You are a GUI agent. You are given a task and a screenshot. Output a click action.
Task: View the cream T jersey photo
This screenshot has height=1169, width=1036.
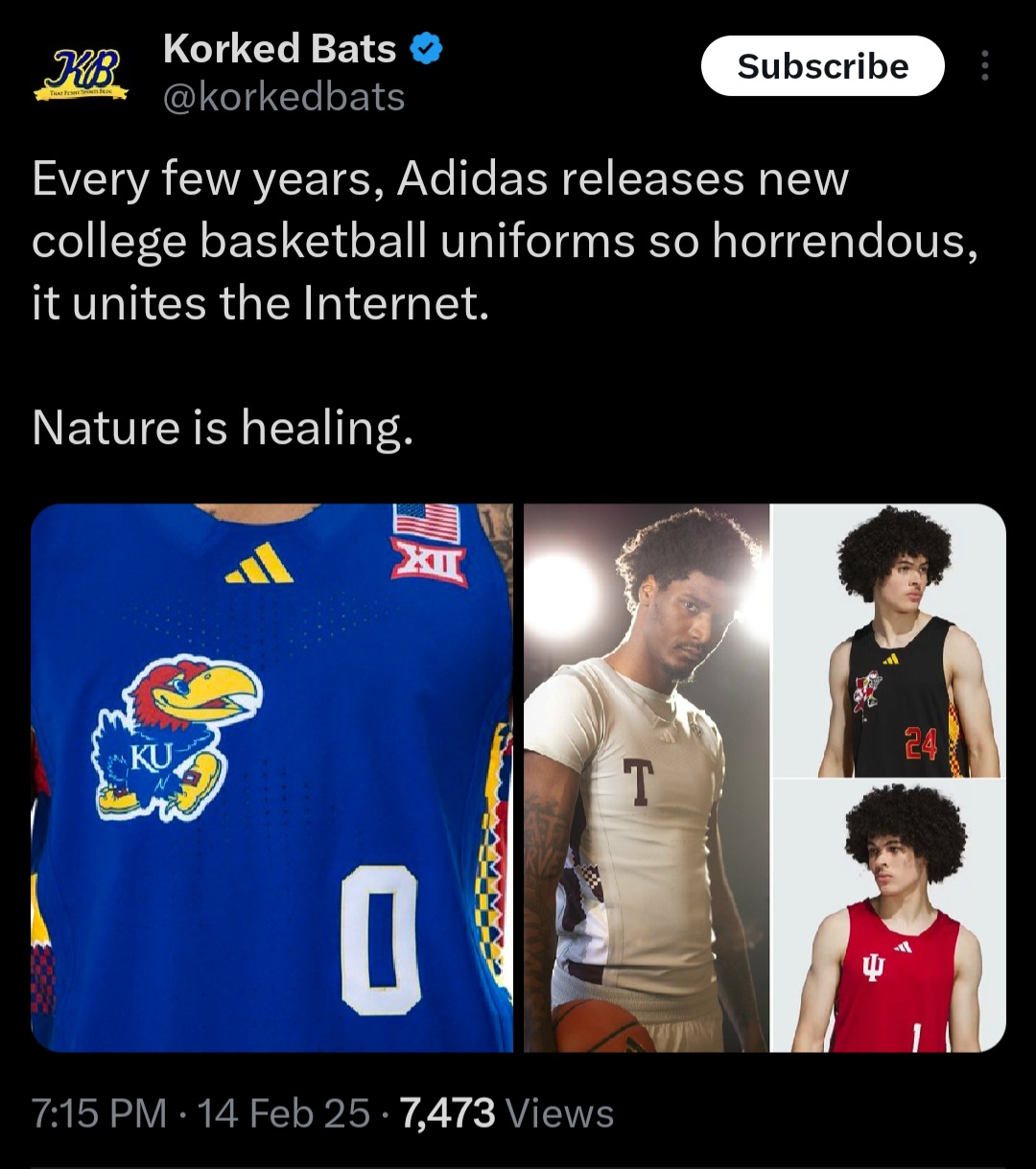[647, 777]
